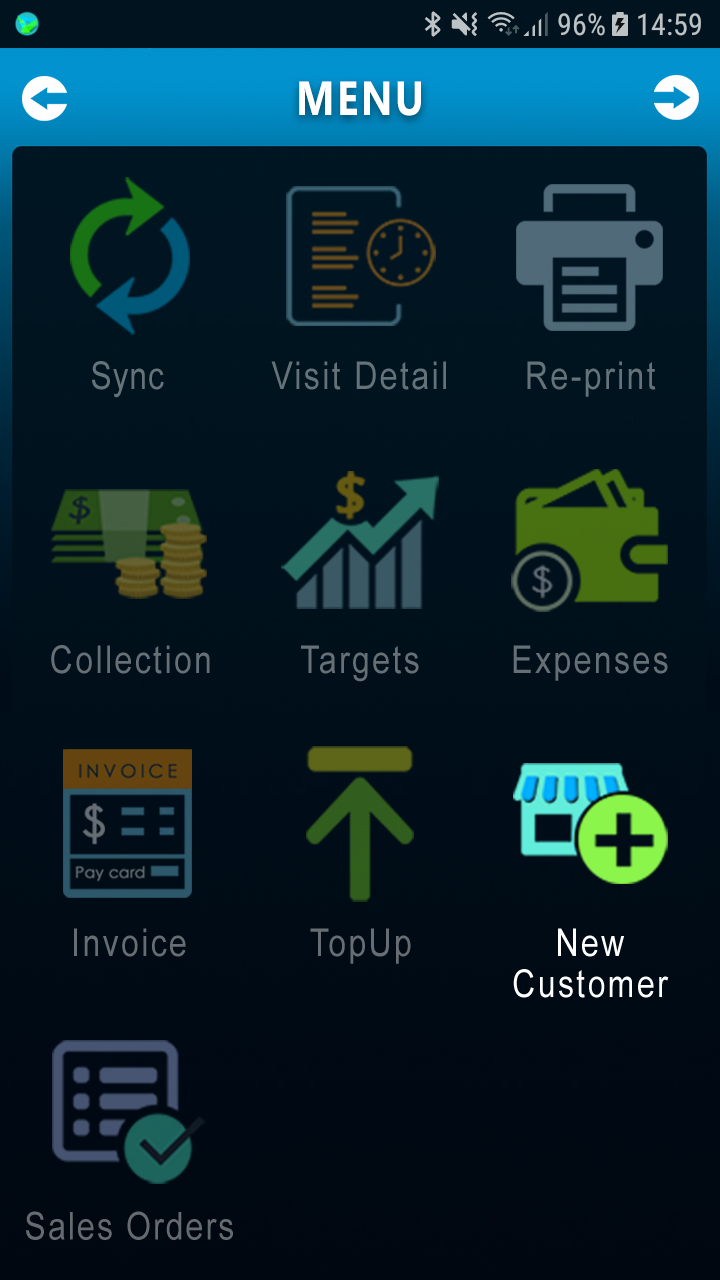Tap the back arrow in the header

[45, 99]
